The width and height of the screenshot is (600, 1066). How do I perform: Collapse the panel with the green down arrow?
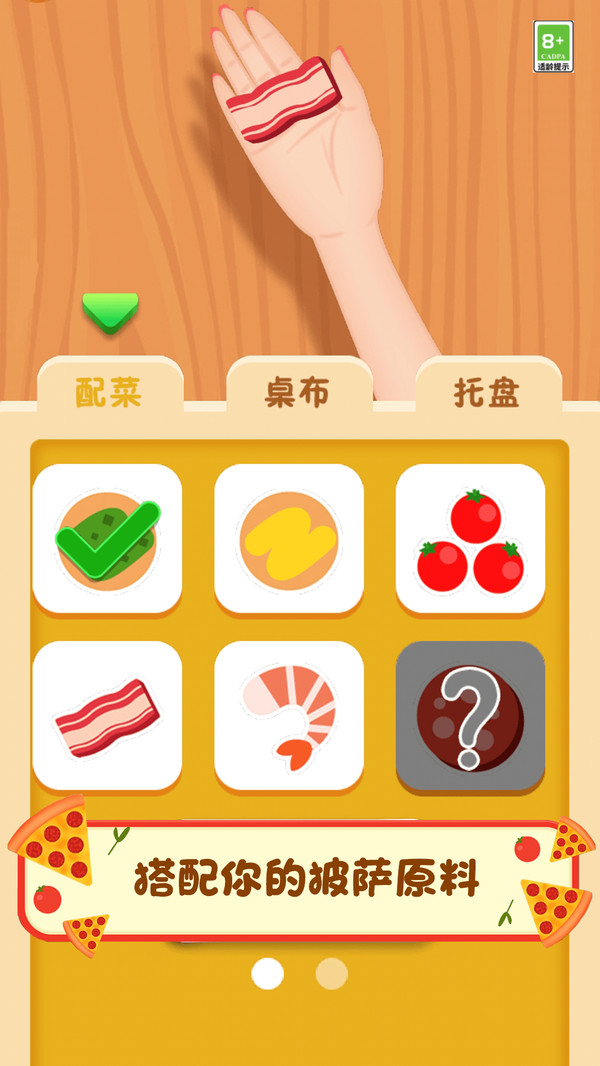pos(110,312)
